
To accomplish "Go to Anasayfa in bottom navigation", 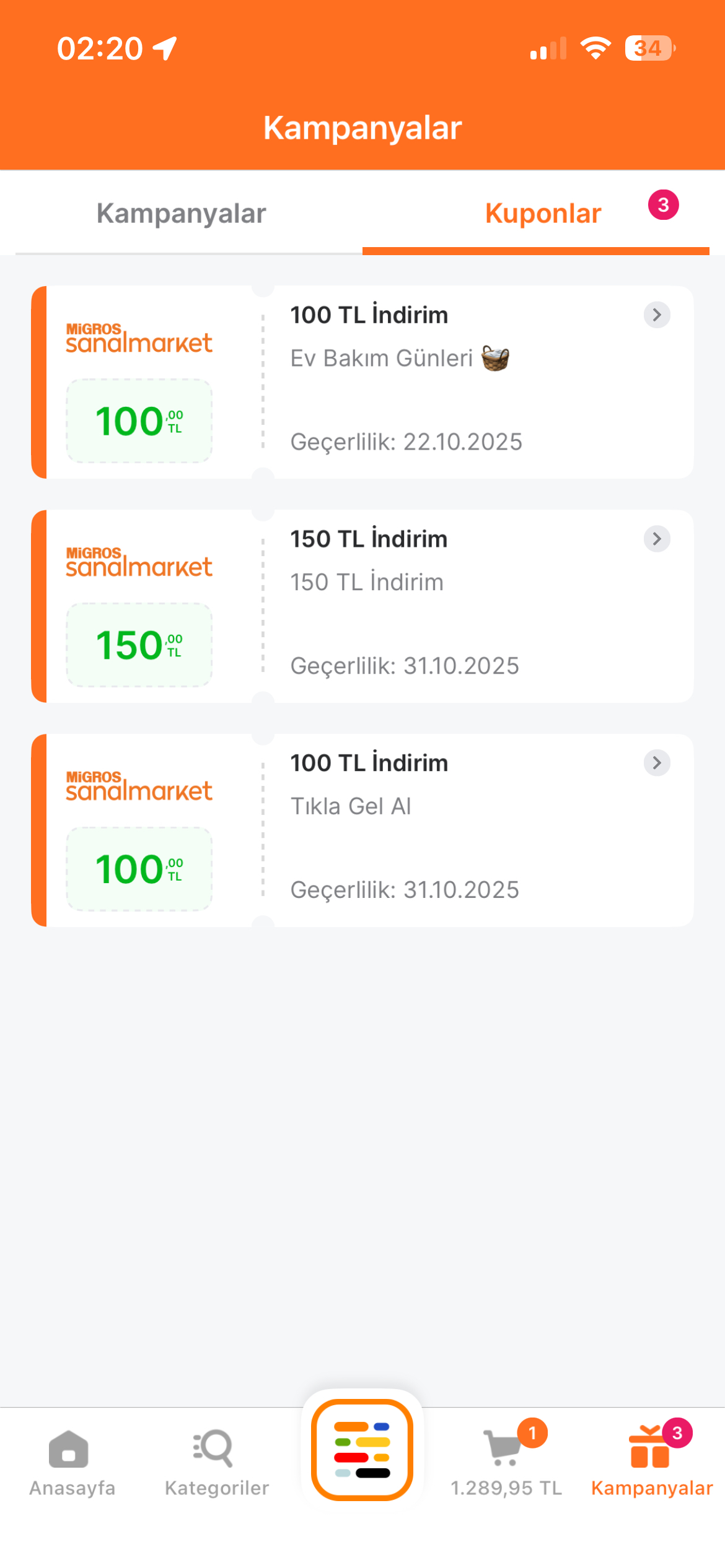I will (71, 1461).
